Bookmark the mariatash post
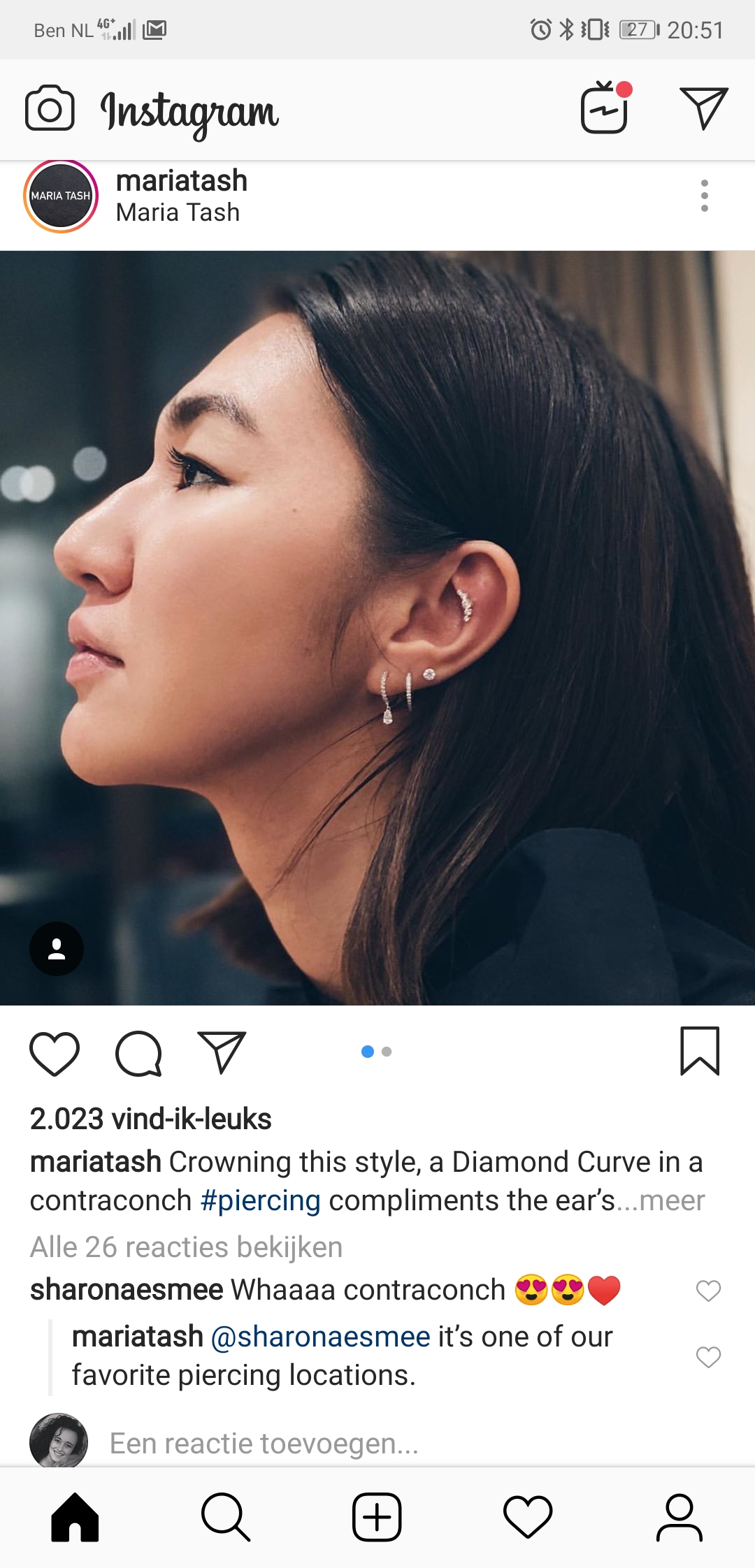 tap(700, 1051)
